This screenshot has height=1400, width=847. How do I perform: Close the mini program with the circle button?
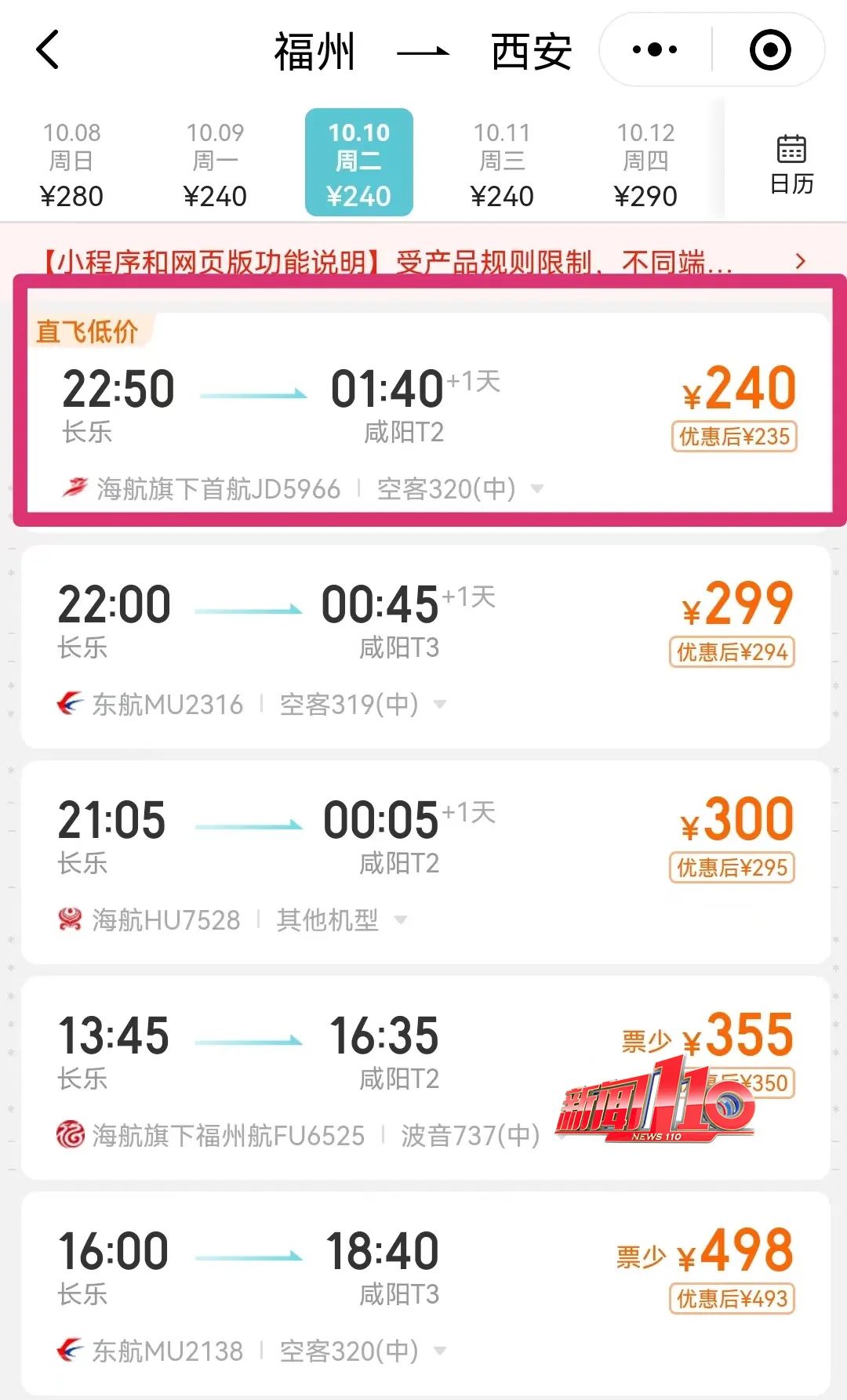pyautogui.click(x=769, y=50)
